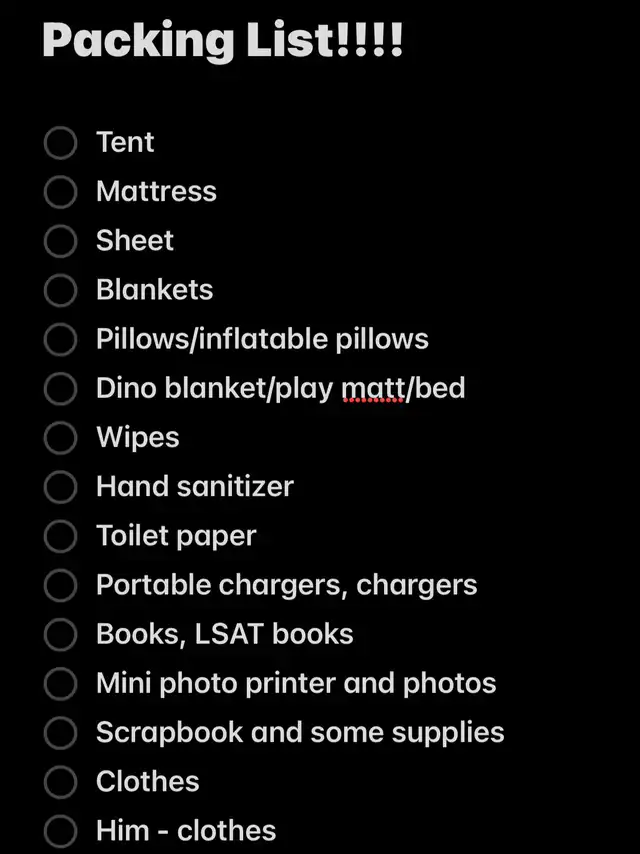Tick the Sheet checkbox

click(61, 241)
